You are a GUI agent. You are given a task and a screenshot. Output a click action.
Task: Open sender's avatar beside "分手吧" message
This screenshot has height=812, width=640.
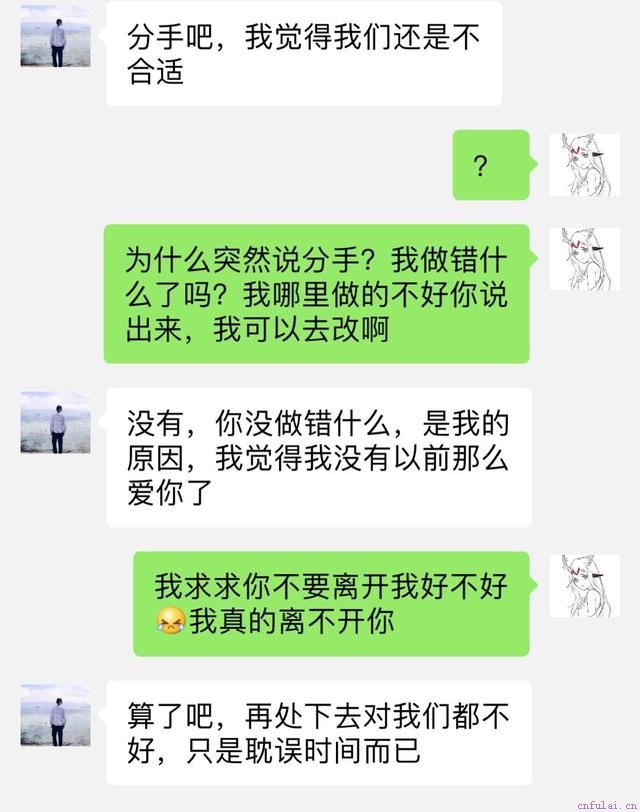coord(55,36)
